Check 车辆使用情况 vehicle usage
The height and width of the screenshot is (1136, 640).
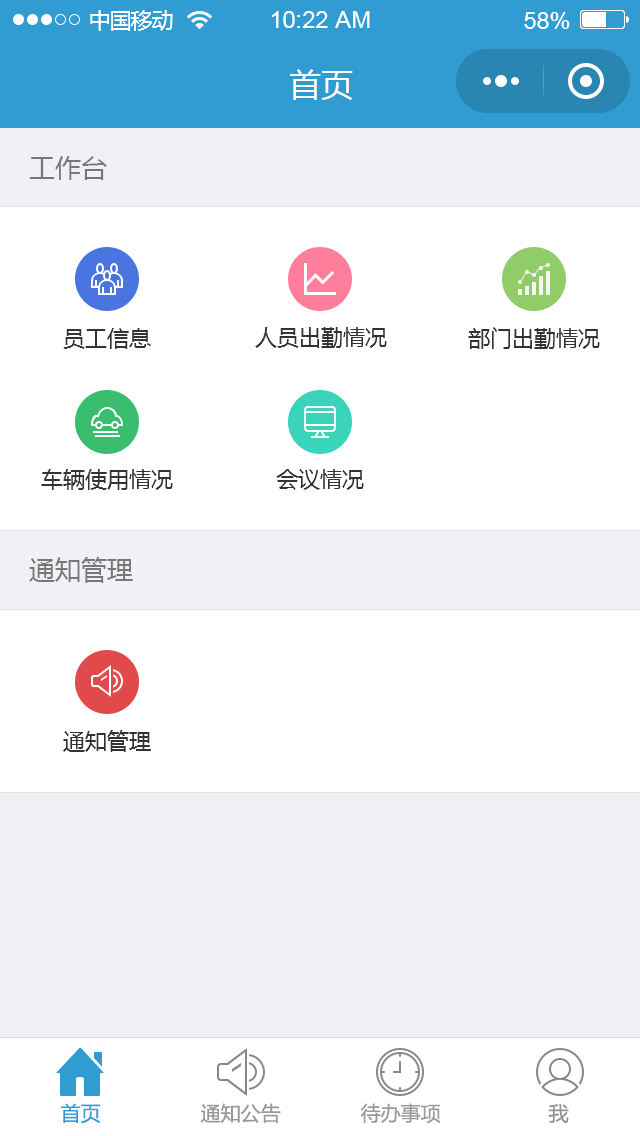pyautogui.click(x=107, y=422)
